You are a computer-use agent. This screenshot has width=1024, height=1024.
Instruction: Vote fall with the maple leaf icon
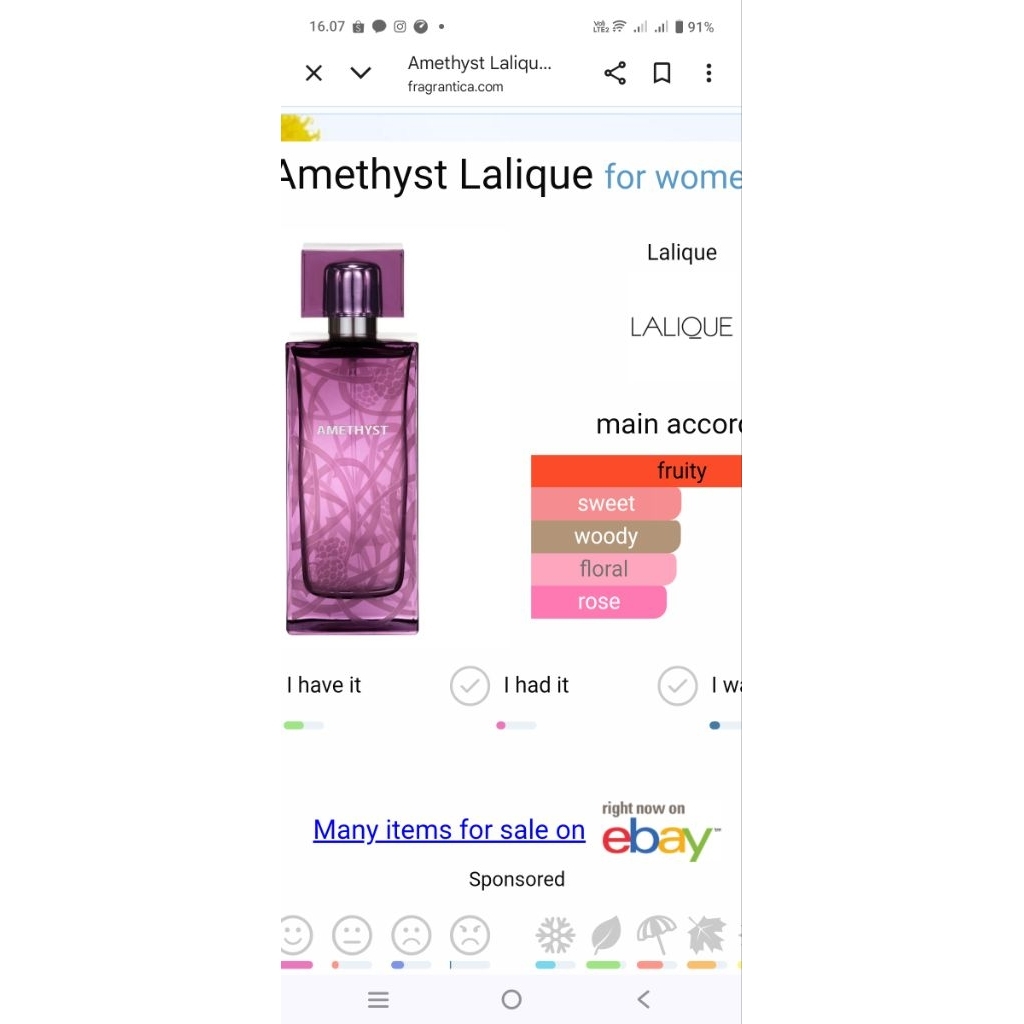click(x=706, y=936)
